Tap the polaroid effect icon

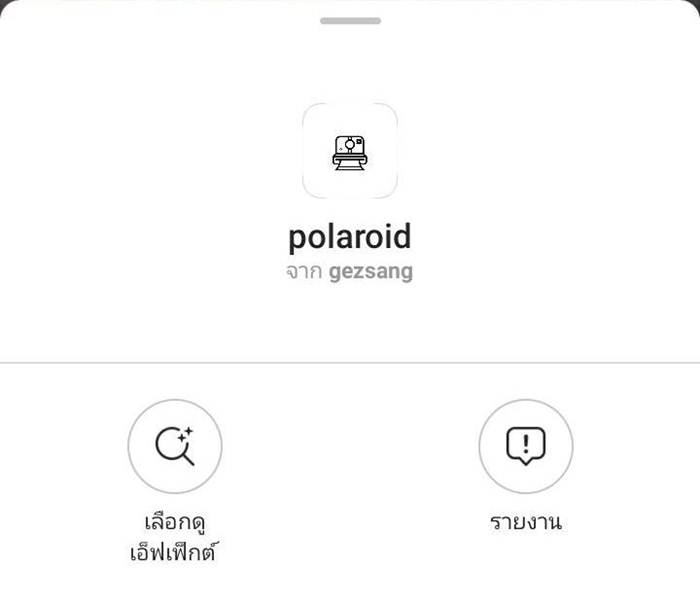point(349,151)
